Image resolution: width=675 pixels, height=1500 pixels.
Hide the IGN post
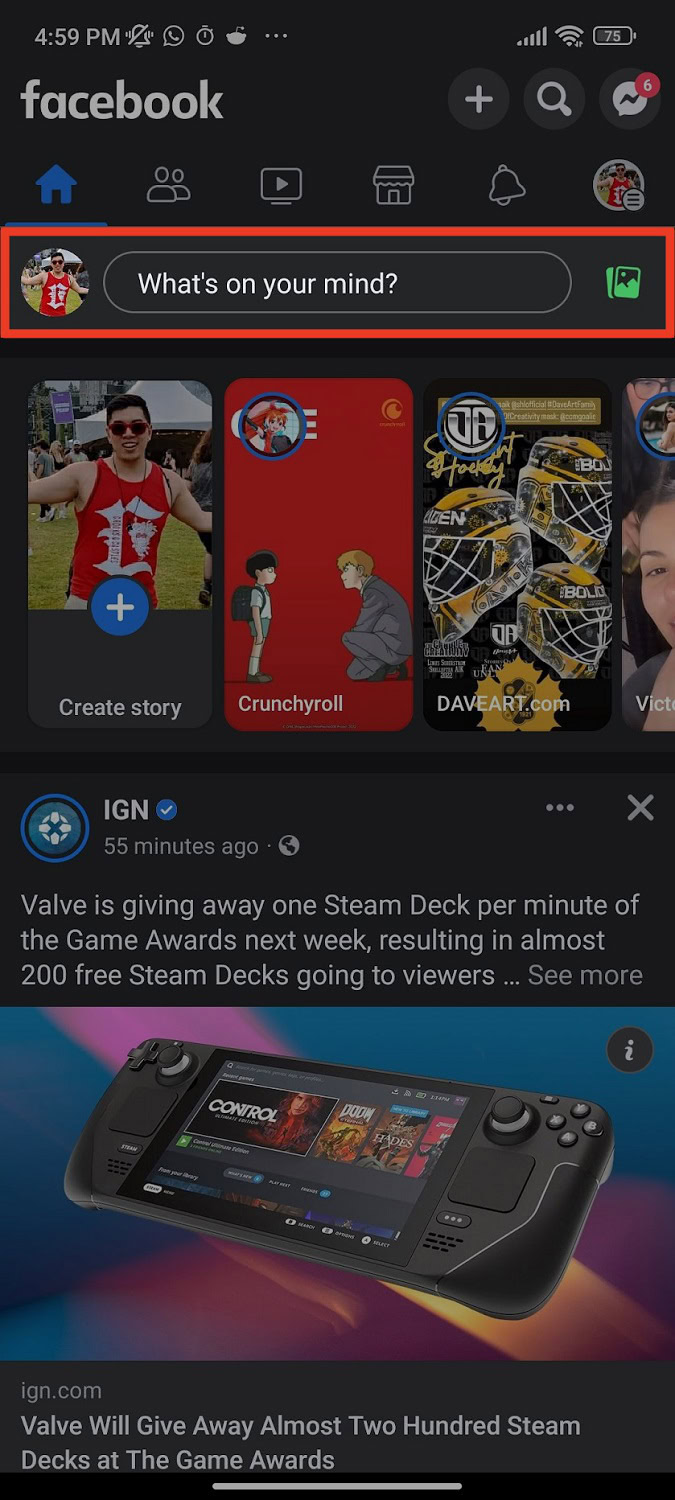640,808
